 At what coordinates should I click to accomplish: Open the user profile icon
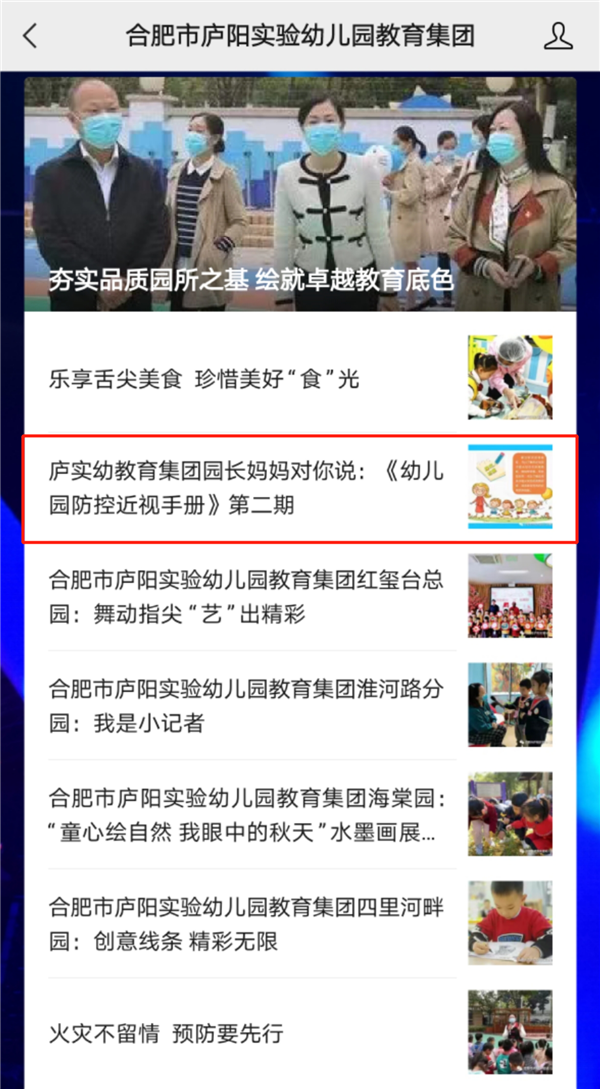[557, 37]
